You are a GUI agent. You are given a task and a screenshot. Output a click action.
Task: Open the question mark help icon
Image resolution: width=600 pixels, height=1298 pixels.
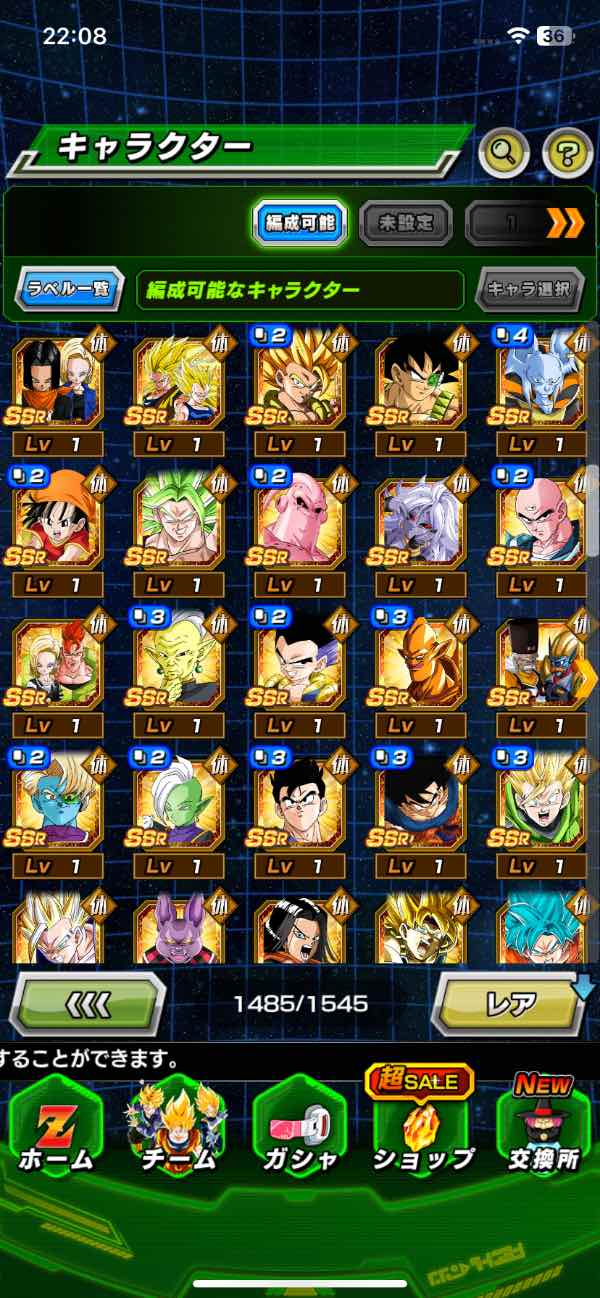click(567, 153)
